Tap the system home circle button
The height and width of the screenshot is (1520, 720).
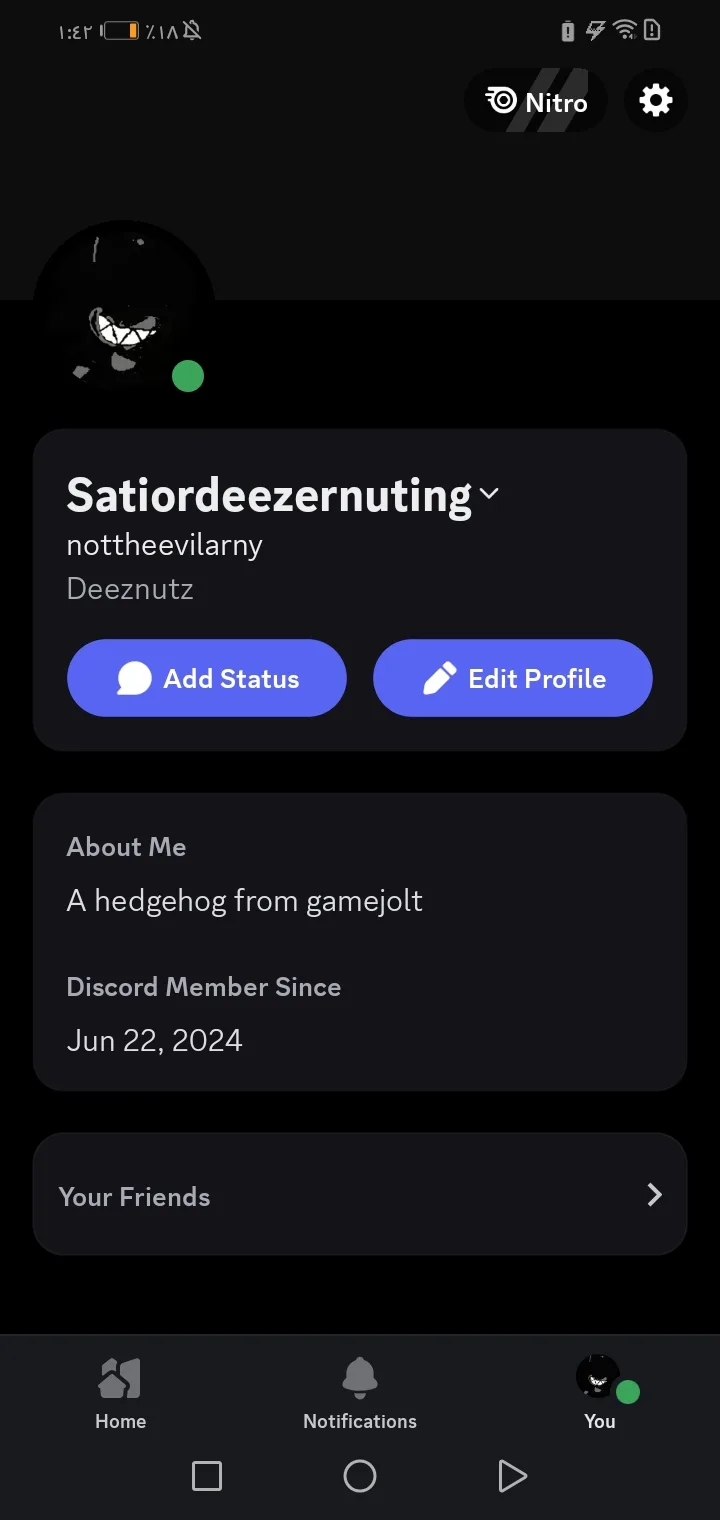360,1476
